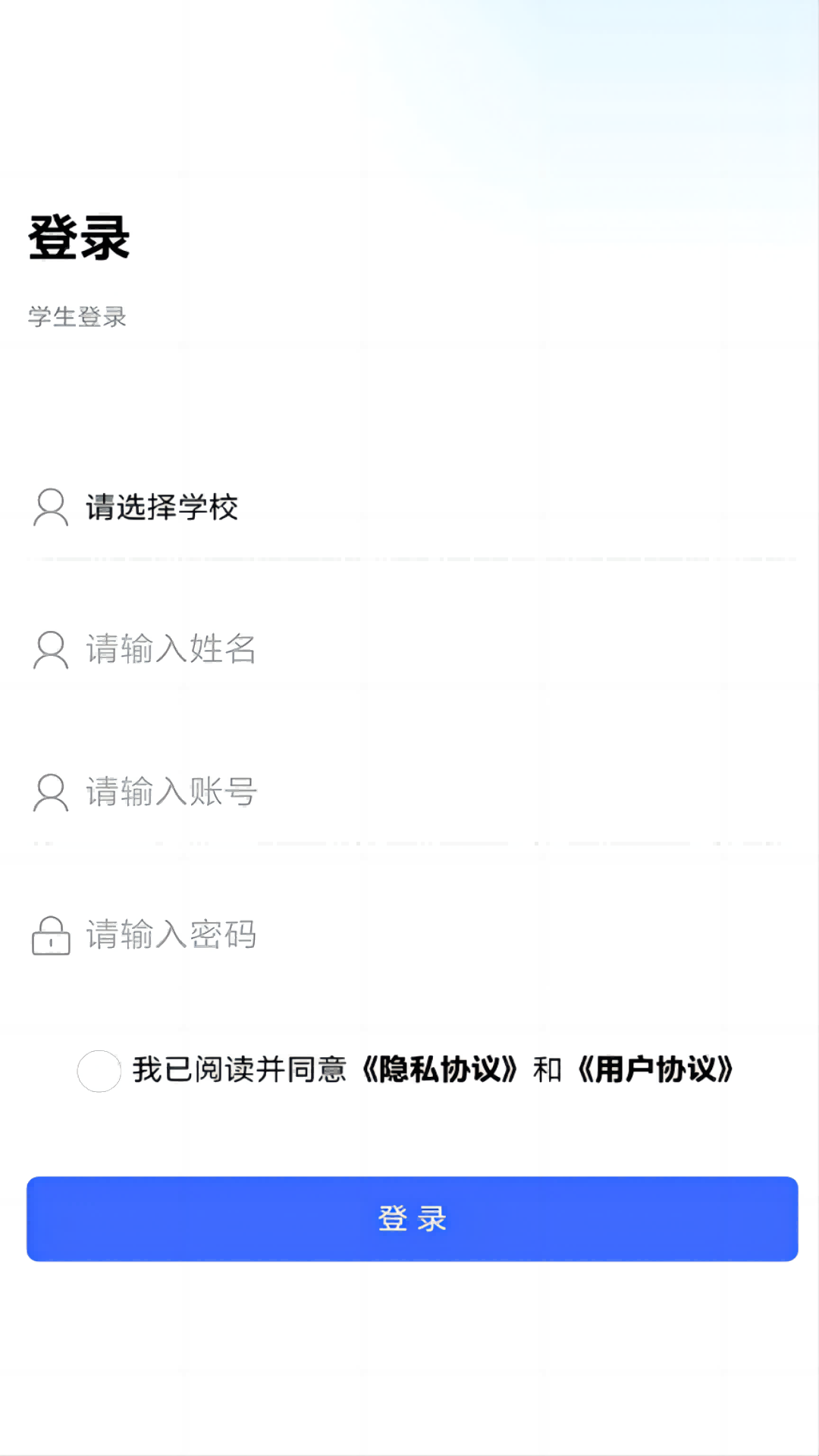Click the 学生登录 label
Viewport: 819px width, 1456px height.
77,318
